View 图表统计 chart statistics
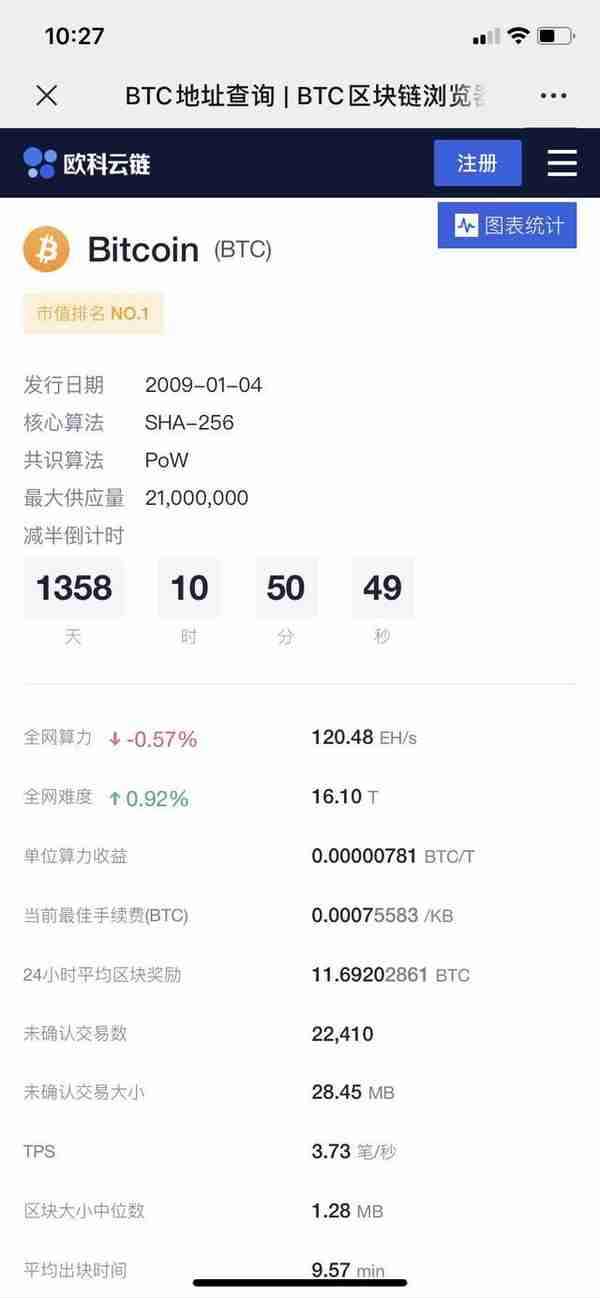Viewport: 600px width, 1298px height. coord(509,225)
